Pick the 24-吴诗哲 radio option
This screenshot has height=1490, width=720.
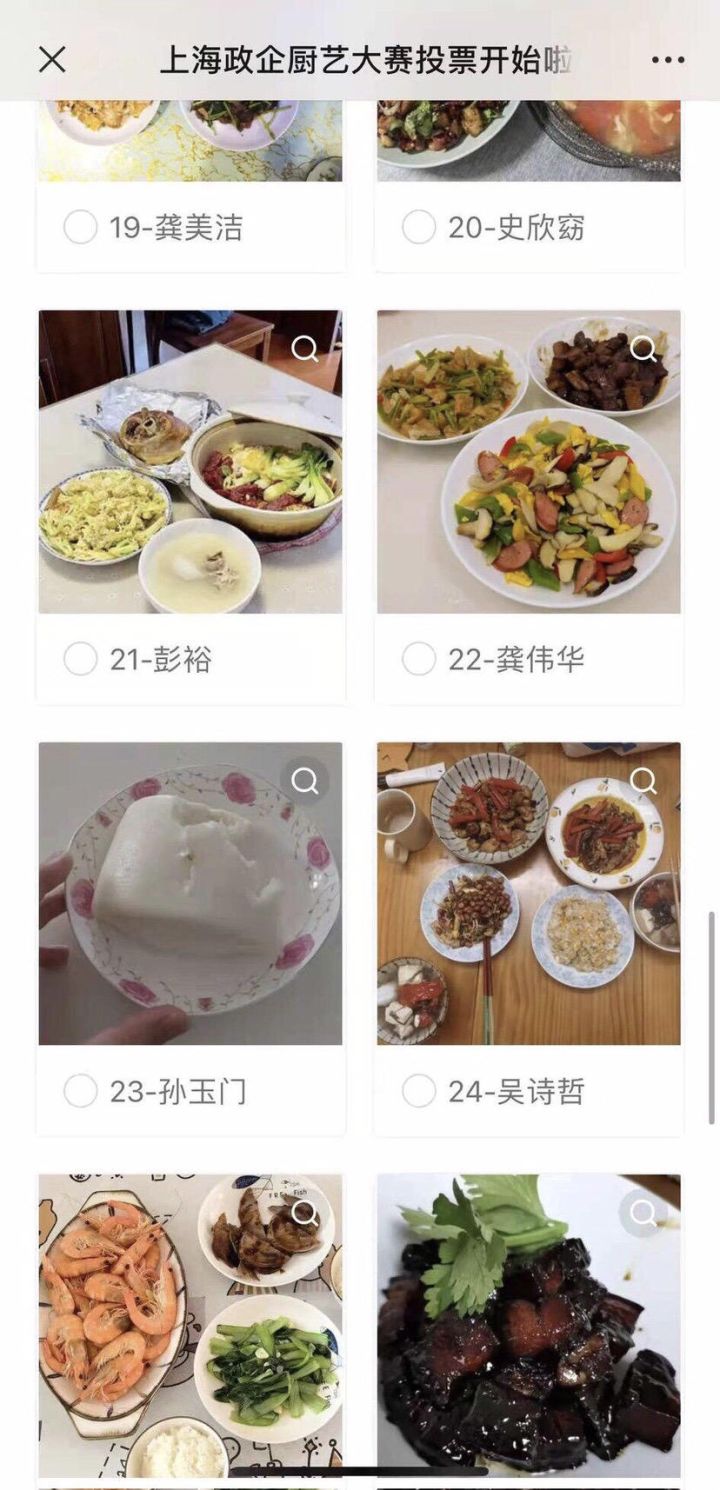click(x=419, y=1091)
